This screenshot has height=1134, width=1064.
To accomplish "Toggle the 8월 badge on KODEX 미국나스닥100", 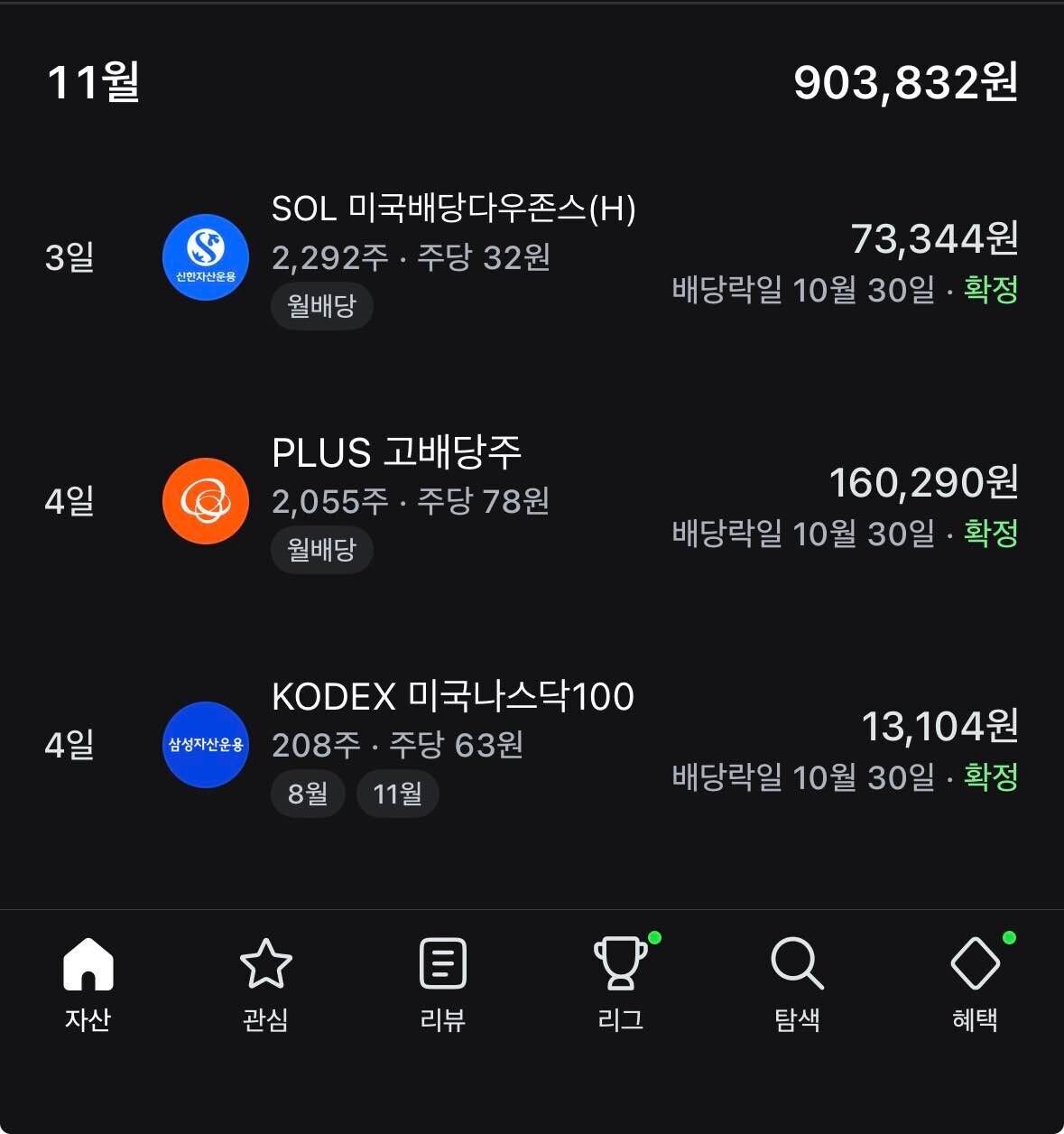I will pos(308,794).
